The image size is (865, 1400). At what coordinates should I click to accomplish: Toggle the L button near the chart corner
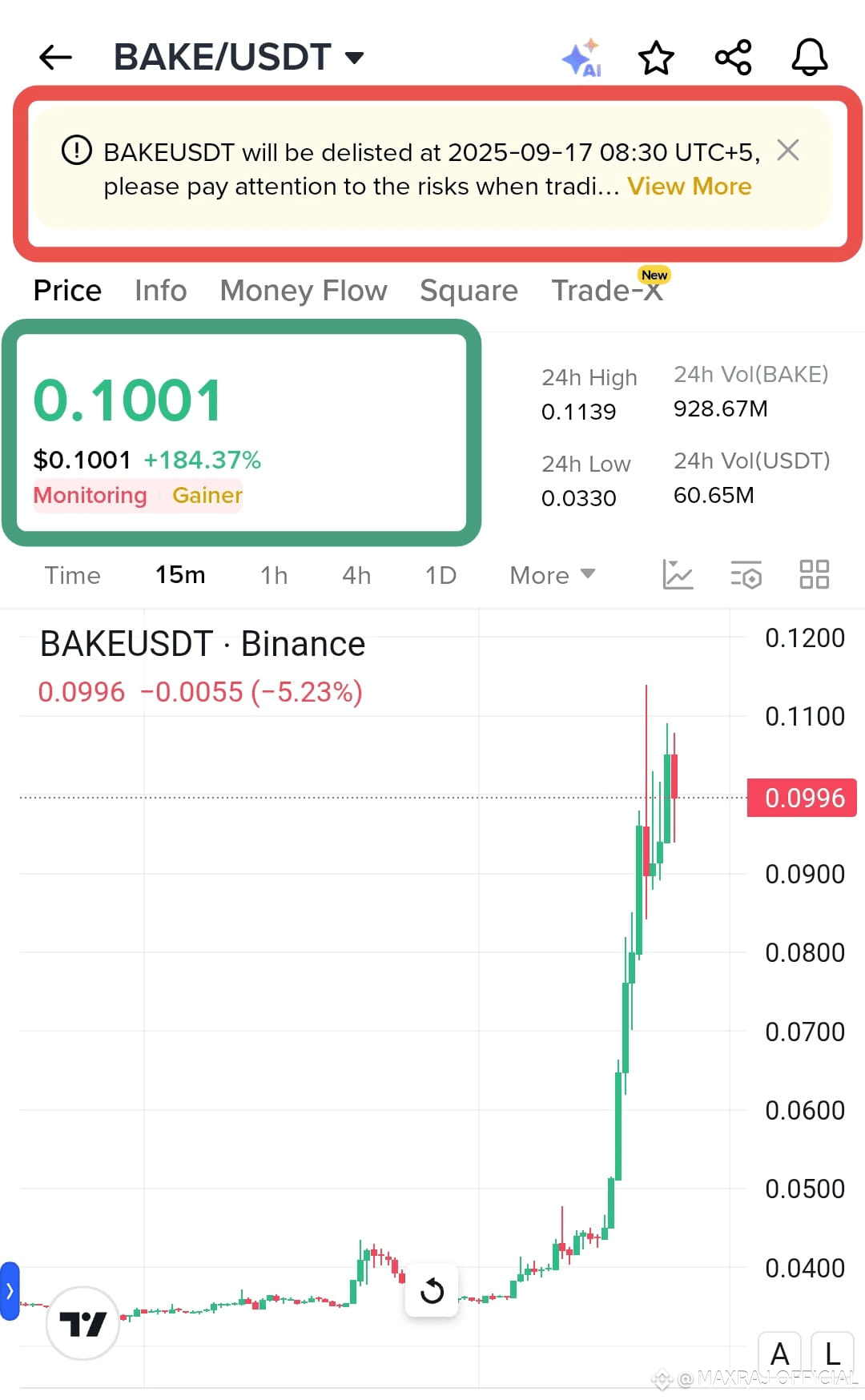point(831,1354)
